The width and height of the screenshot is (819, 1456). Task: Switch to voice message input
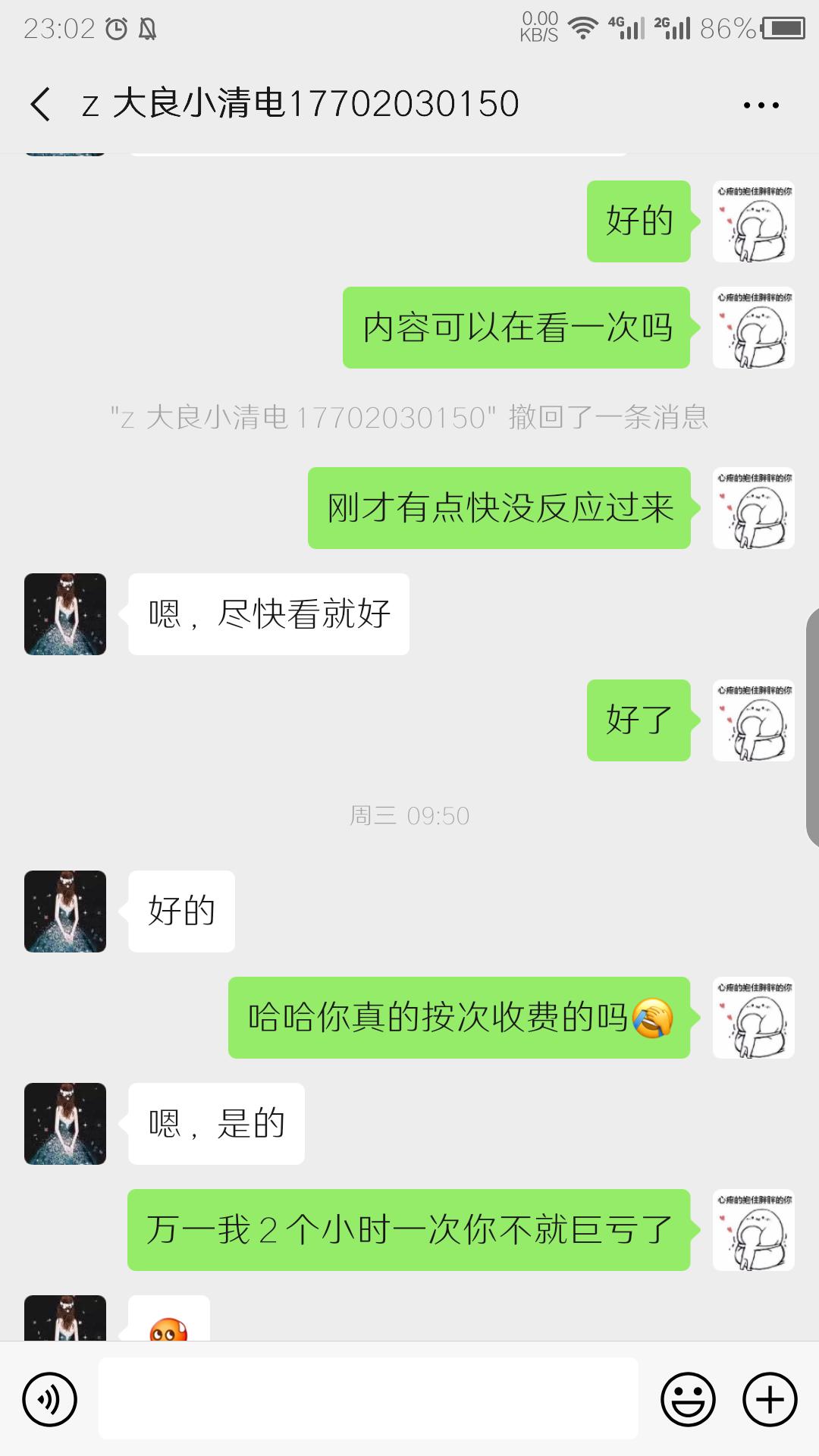tap(50, 1399)
